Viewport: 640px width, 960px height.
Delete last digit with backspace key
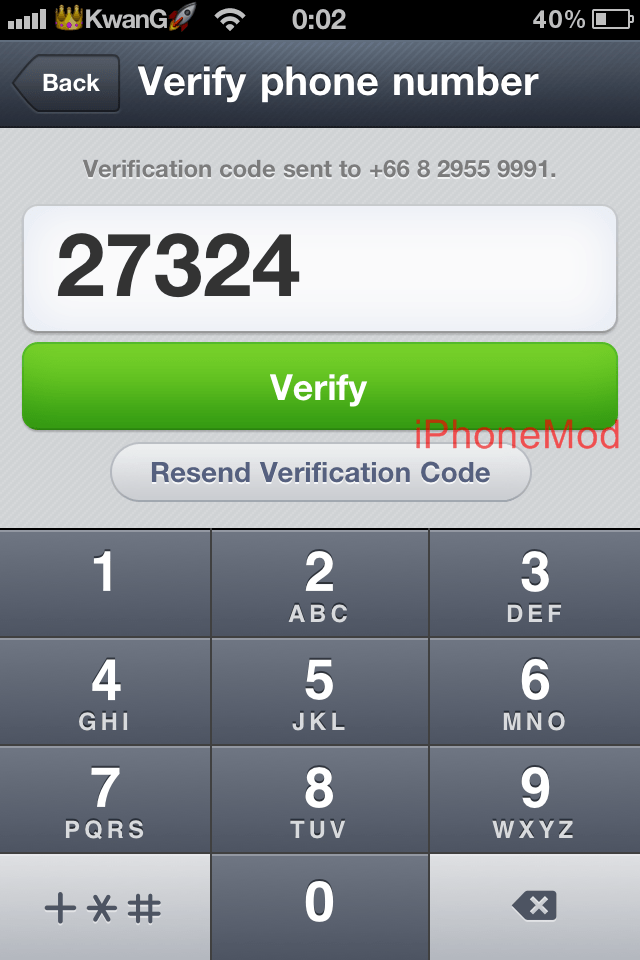click(535, 907)
